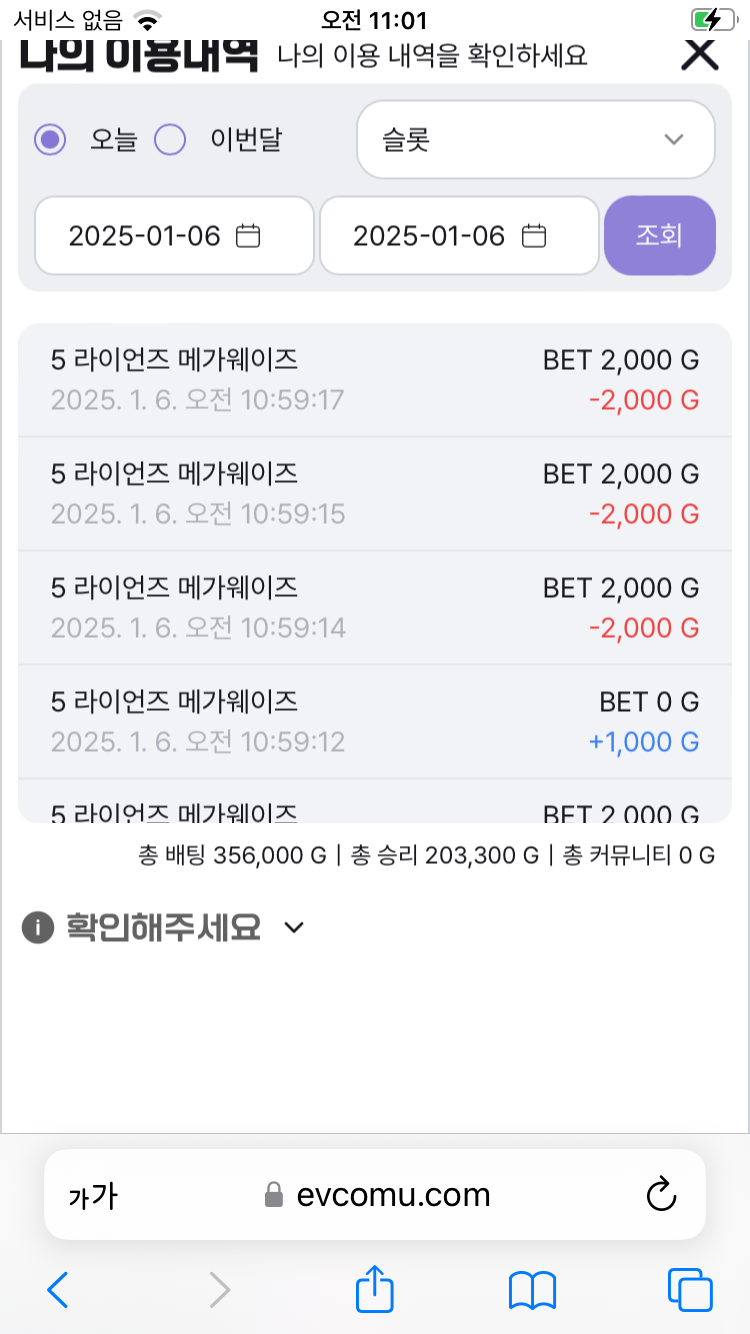Tap the 가가 text size button

tap(93, 1196)
